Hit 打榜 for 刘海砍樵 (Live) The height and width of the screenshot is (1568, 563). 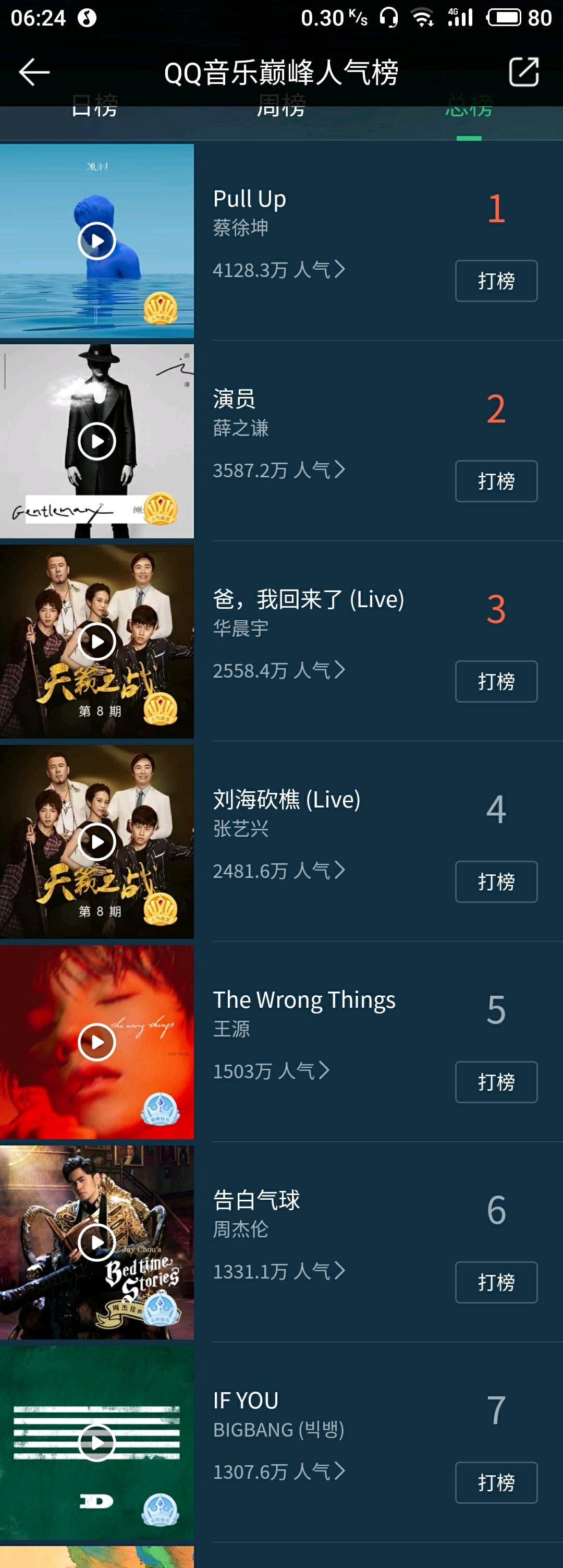496,882
